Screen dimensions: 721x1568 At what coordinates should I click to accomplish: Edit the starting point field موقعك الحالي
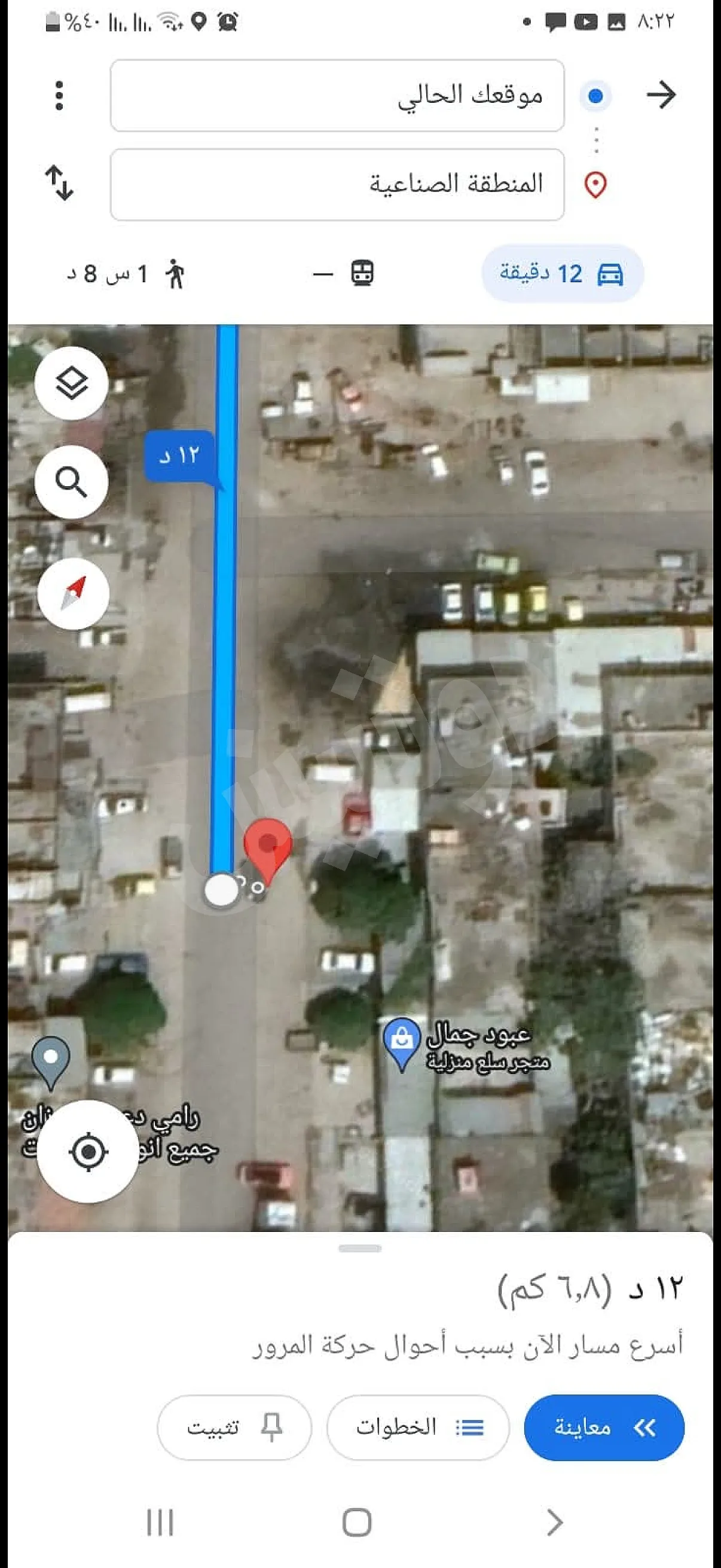point(337,96)
